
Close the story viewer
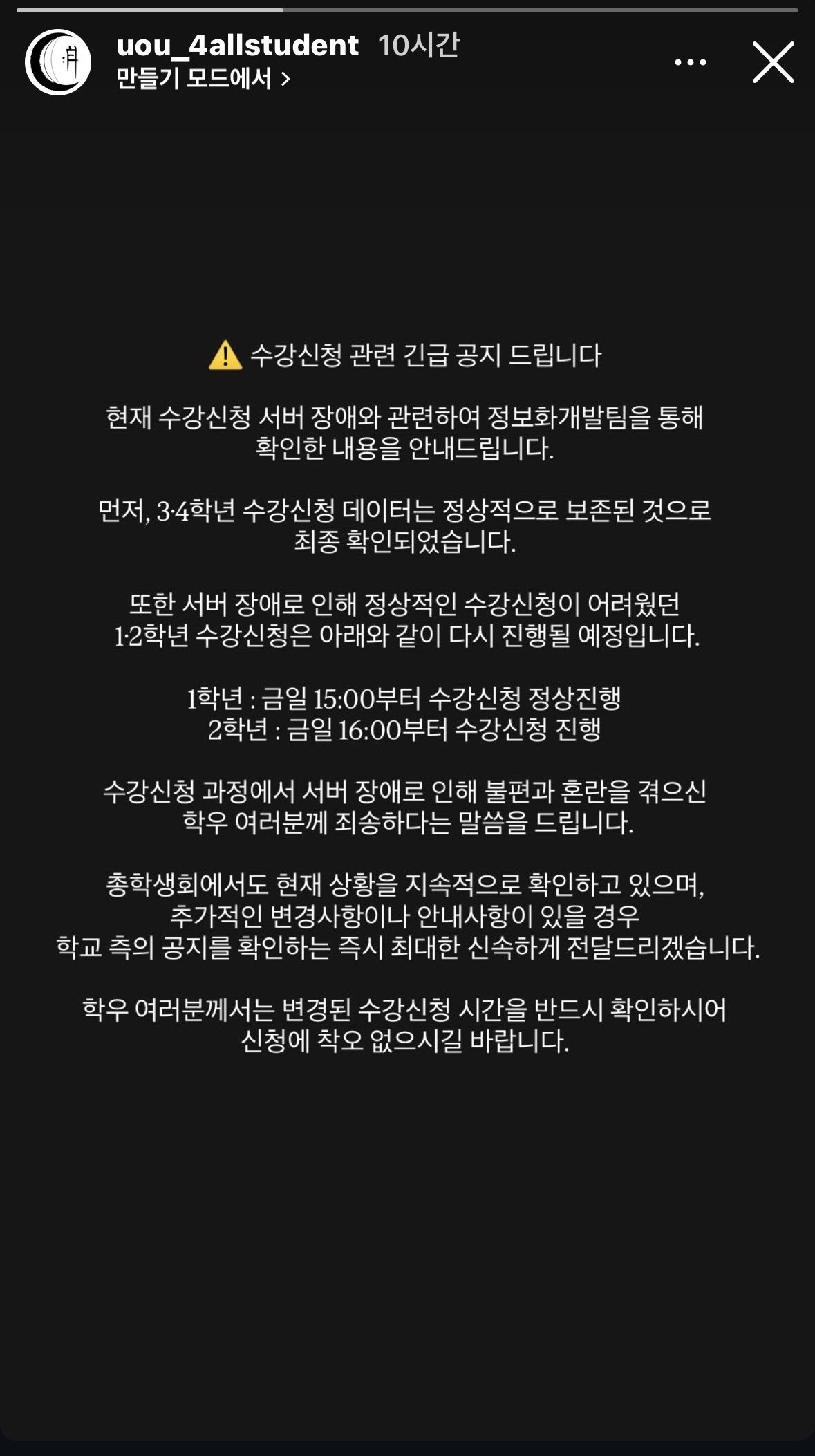tap(773, 62)
